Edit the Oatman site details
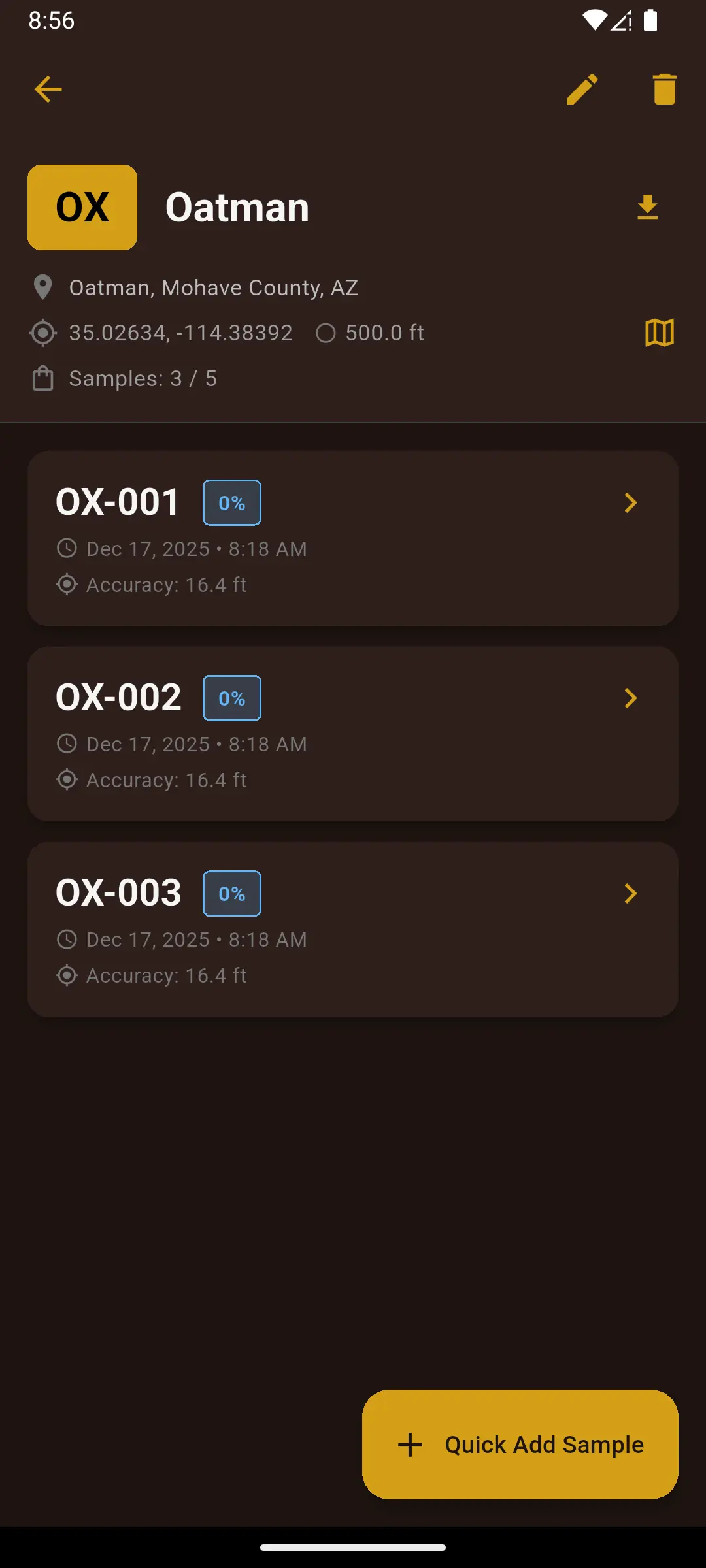Viewport: 706px width, 1568px height. point(582,90)
